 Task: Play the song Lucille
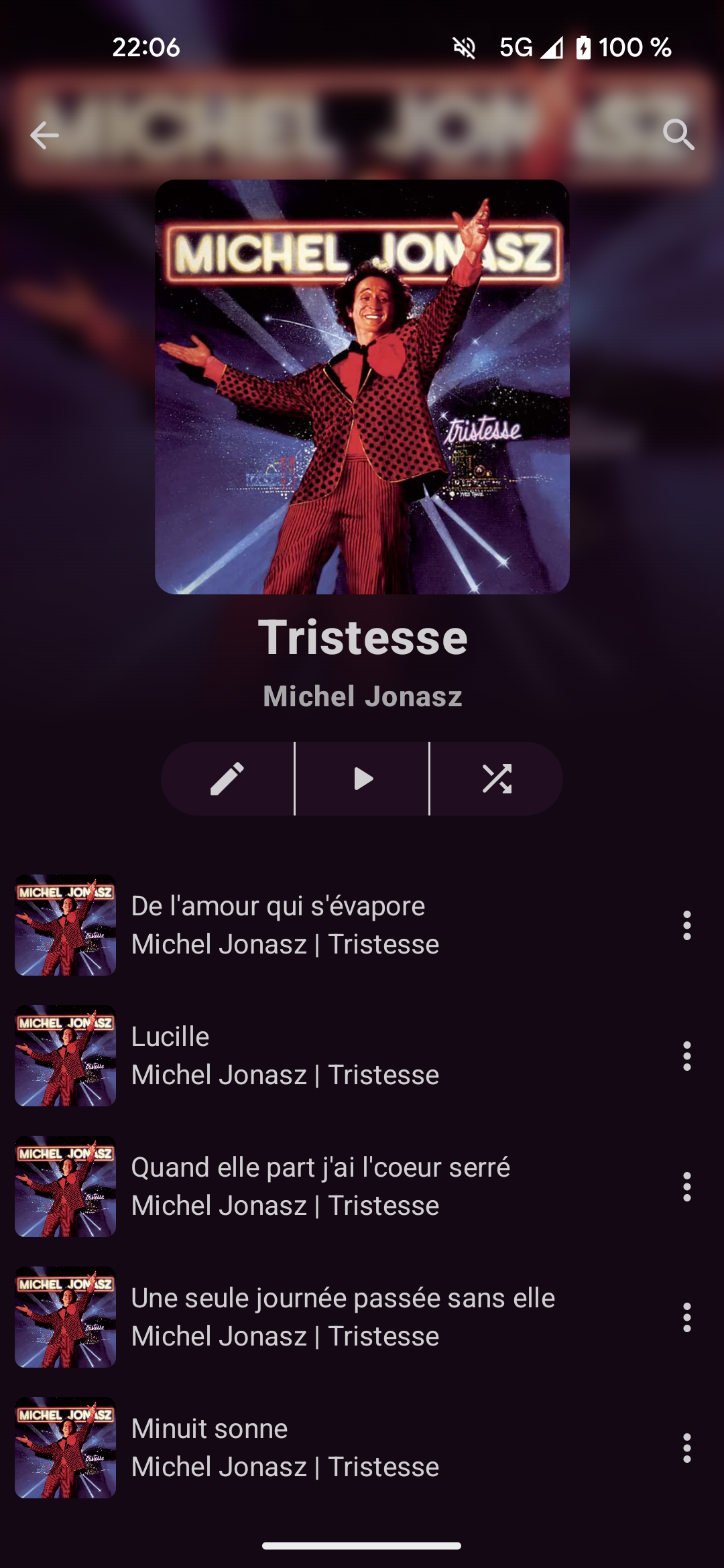pyautogui.click(x=335, y=1055)
